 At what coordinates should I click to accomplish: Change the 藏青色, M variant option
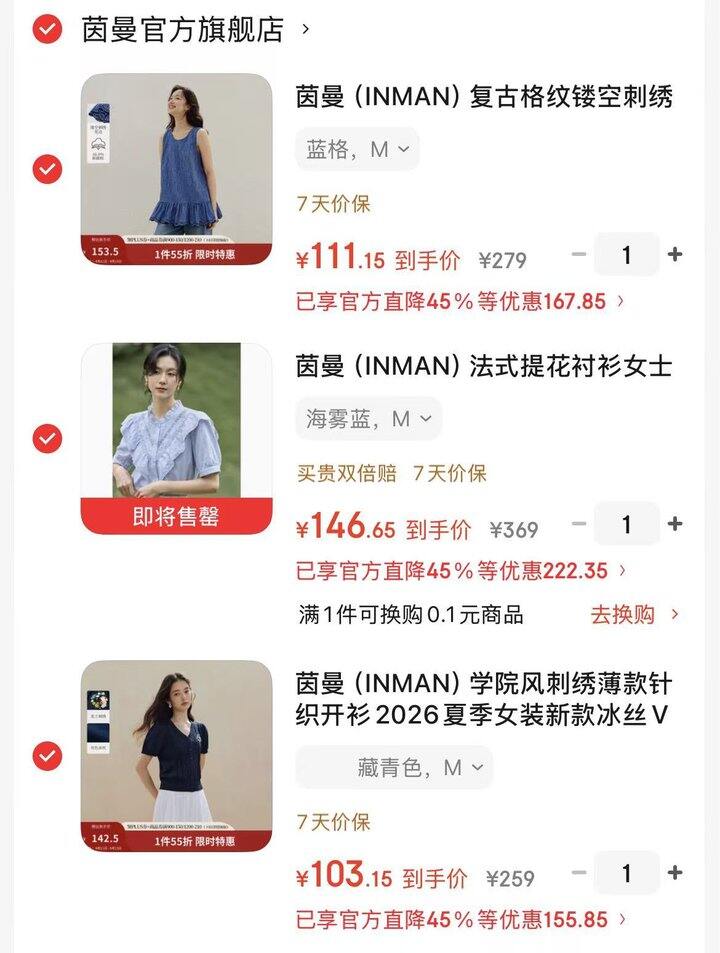tap(394, 768)
